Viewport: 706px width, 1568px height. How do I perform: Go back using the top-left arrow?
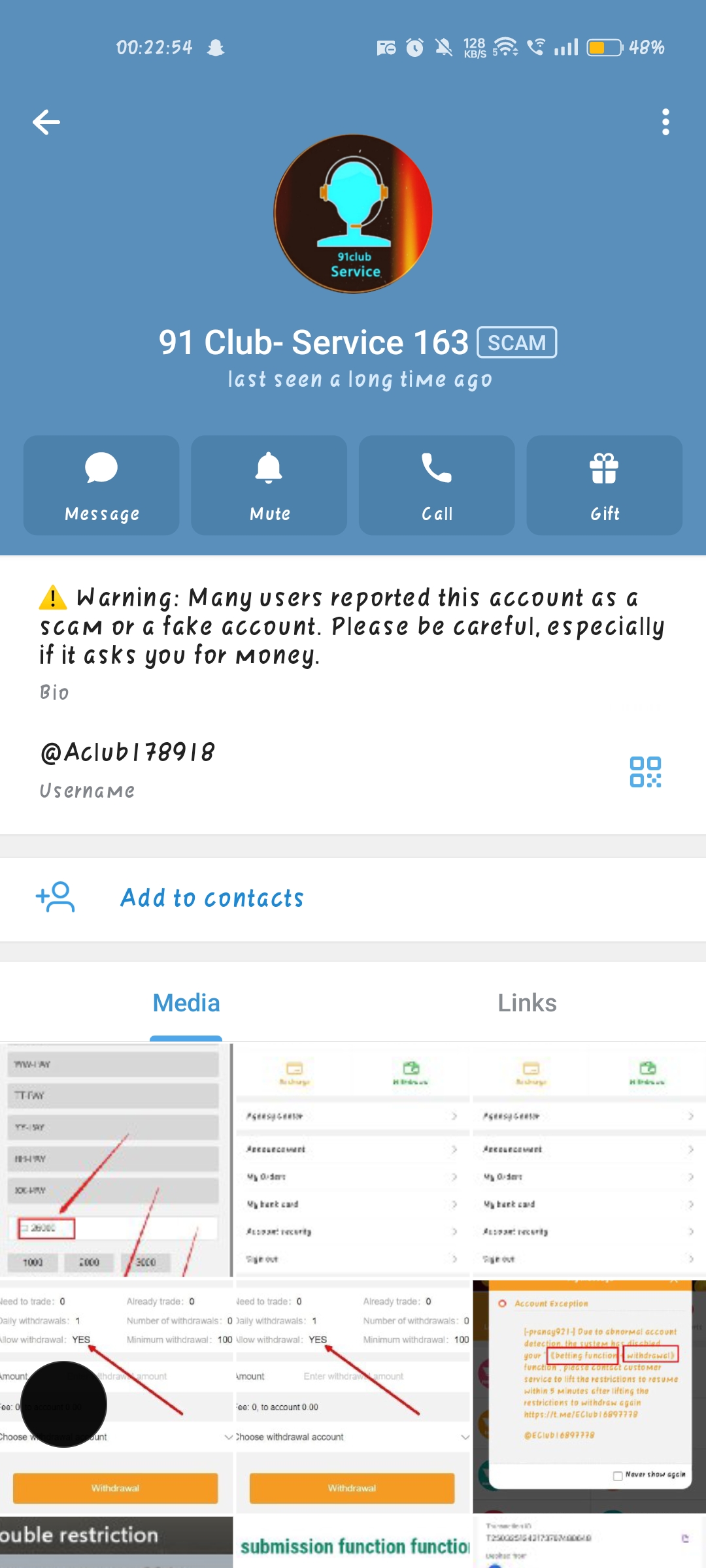coord(46,122)
